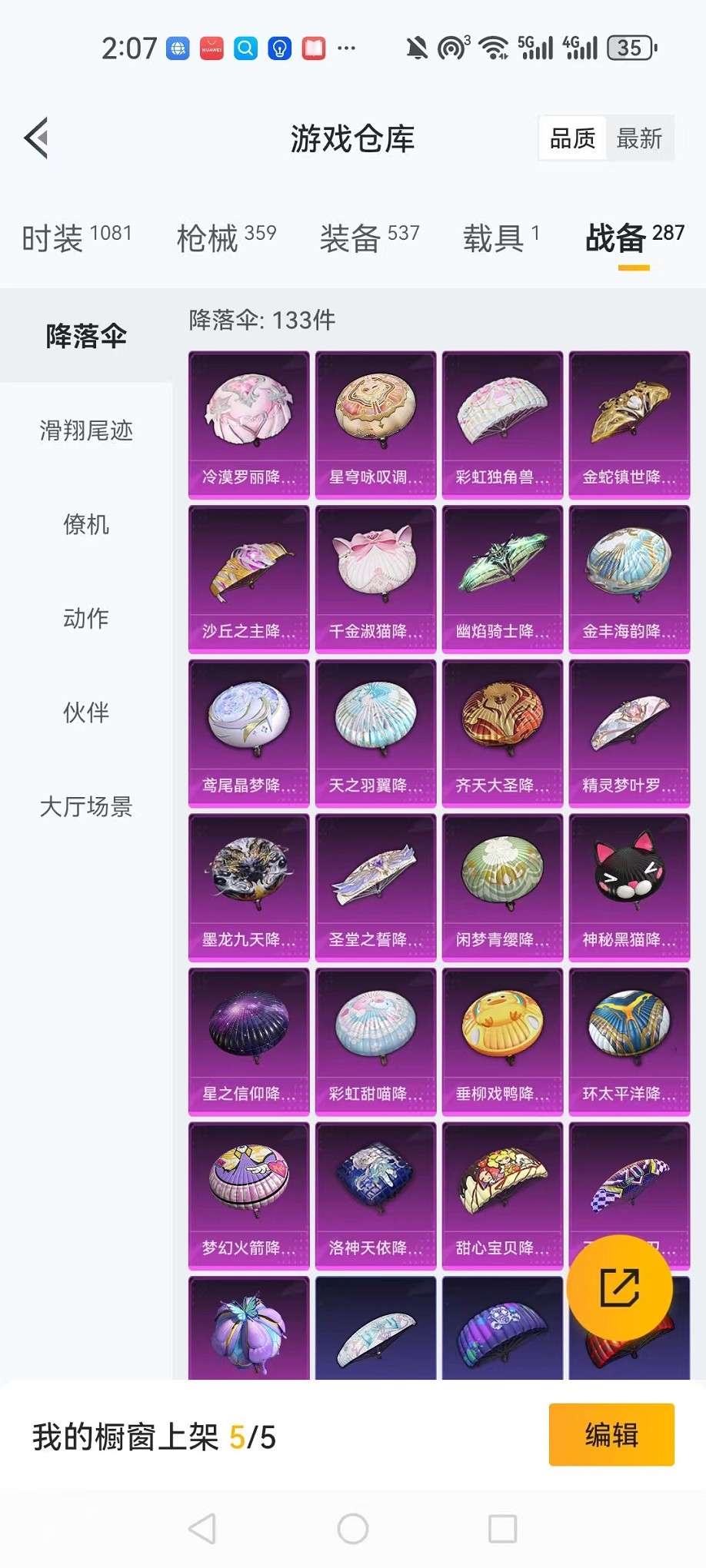Screen dimensions: 706x1568
Task: Sort items by 最新
Action: 639,138
